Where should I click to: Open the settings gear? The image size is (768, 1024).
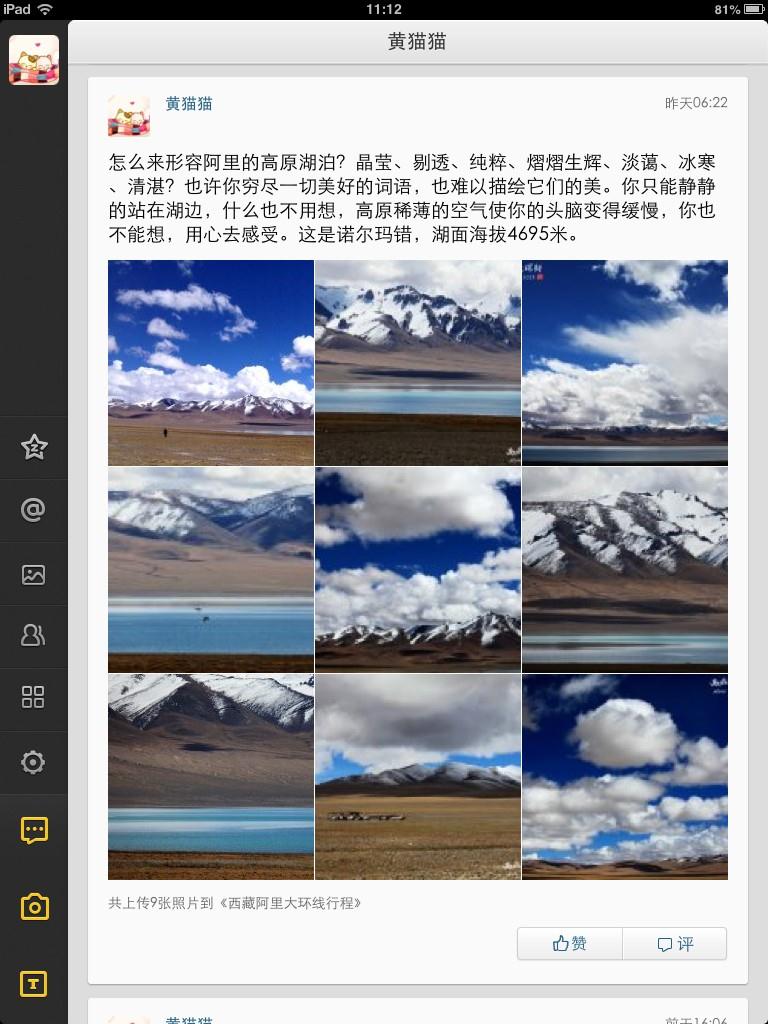pyautogui.click(x=34, y=762)
